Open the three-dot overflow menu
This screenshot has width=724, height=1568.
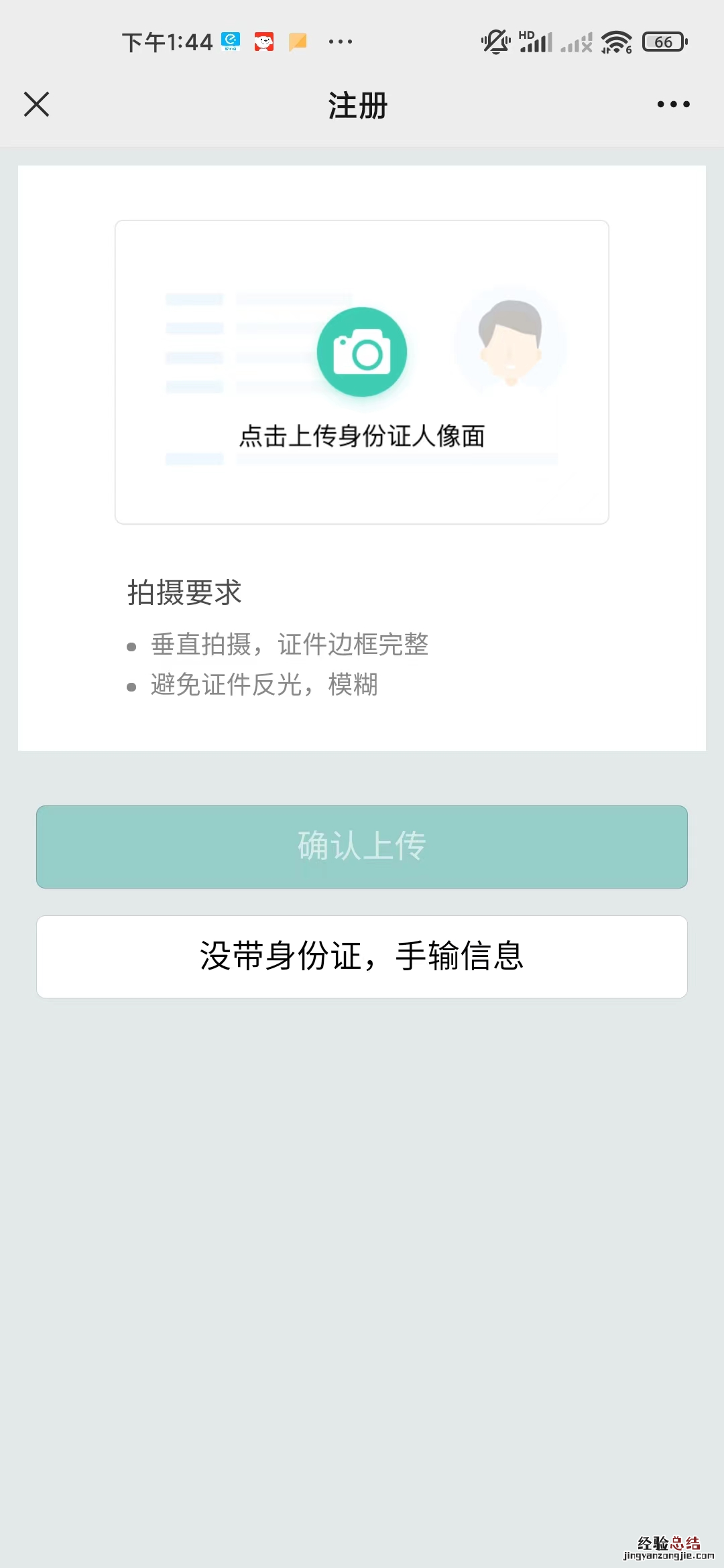[673, 105]
